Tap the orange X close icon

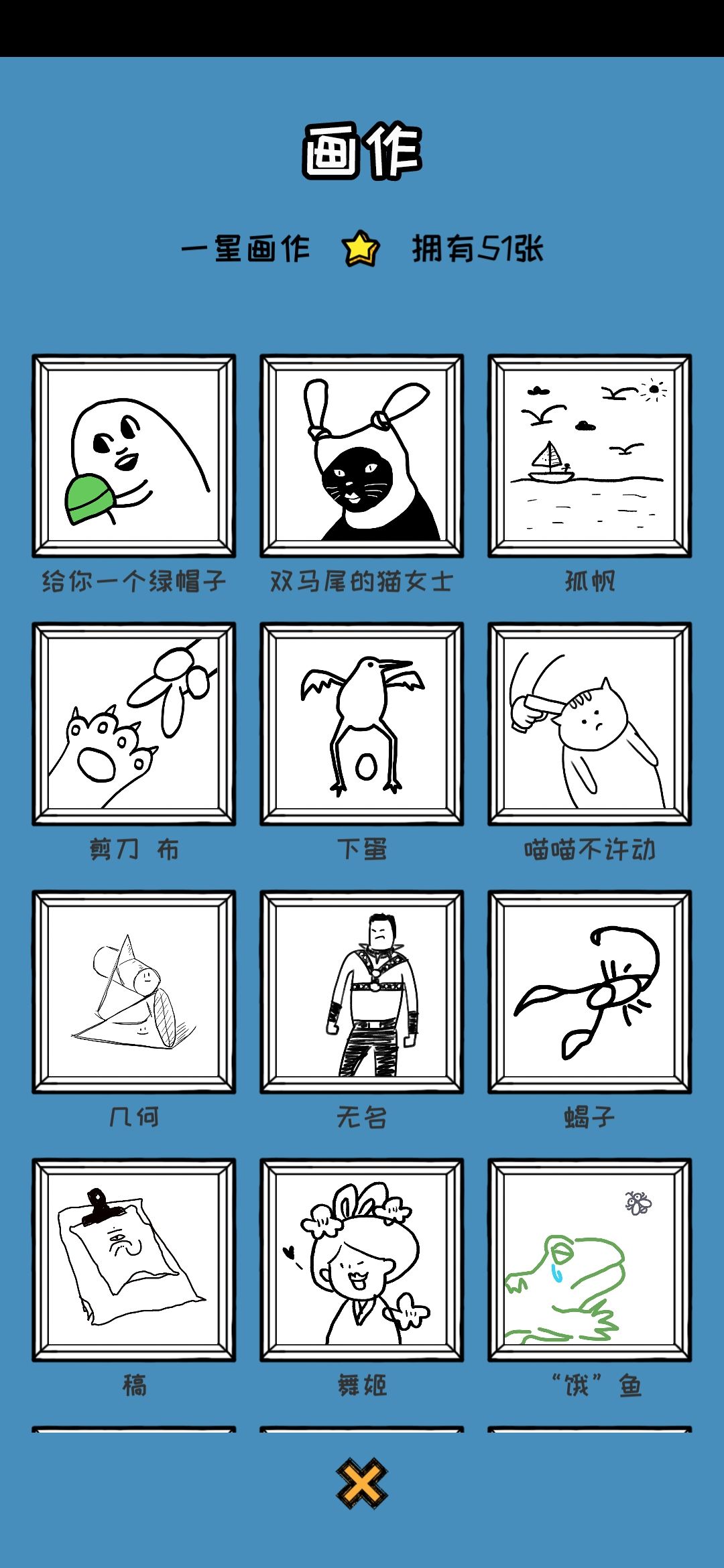pos(362,1482)
